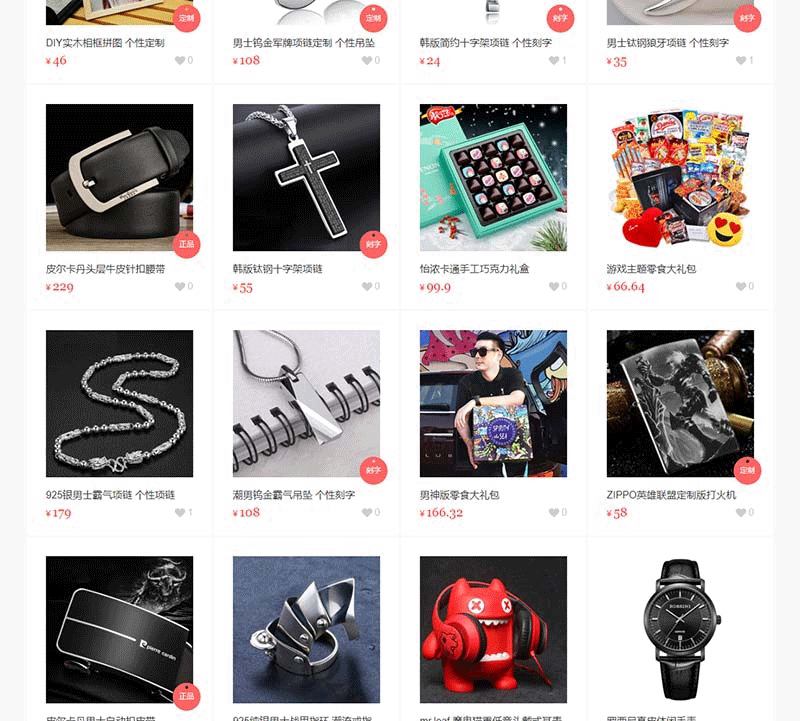Like the 韩版钛钢十字架项链 item
This screenshot has height=721, width=800.
tap(368, 287)
